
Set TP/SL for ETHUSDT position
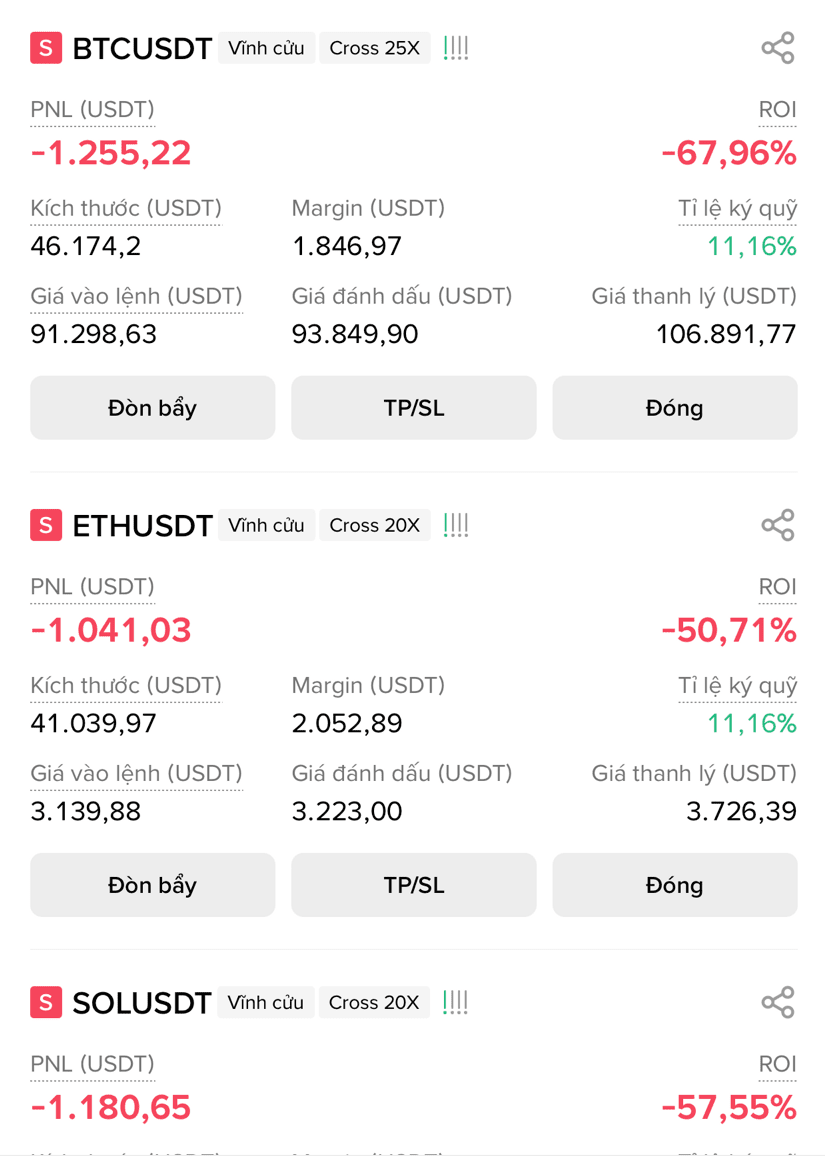point(414,885)
